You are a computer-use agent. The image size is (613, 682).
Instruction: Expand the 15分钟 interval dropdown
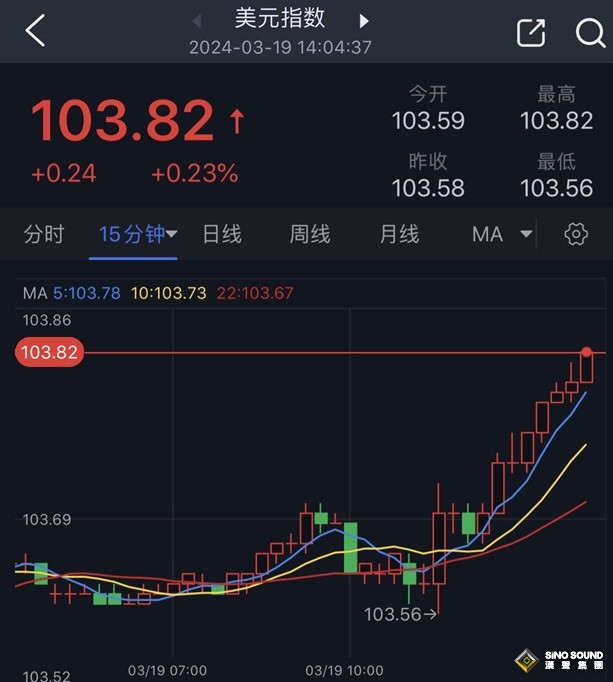pos(138,234)
